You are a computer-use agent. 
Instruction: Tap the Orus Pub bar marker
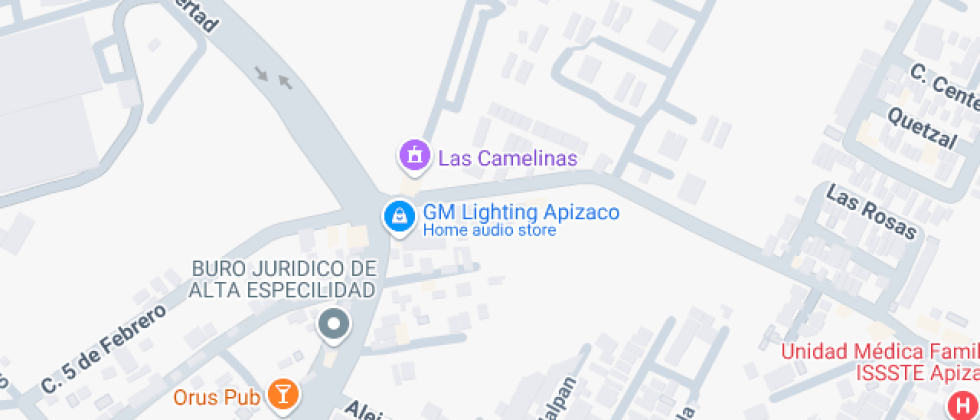coord(285,396)
